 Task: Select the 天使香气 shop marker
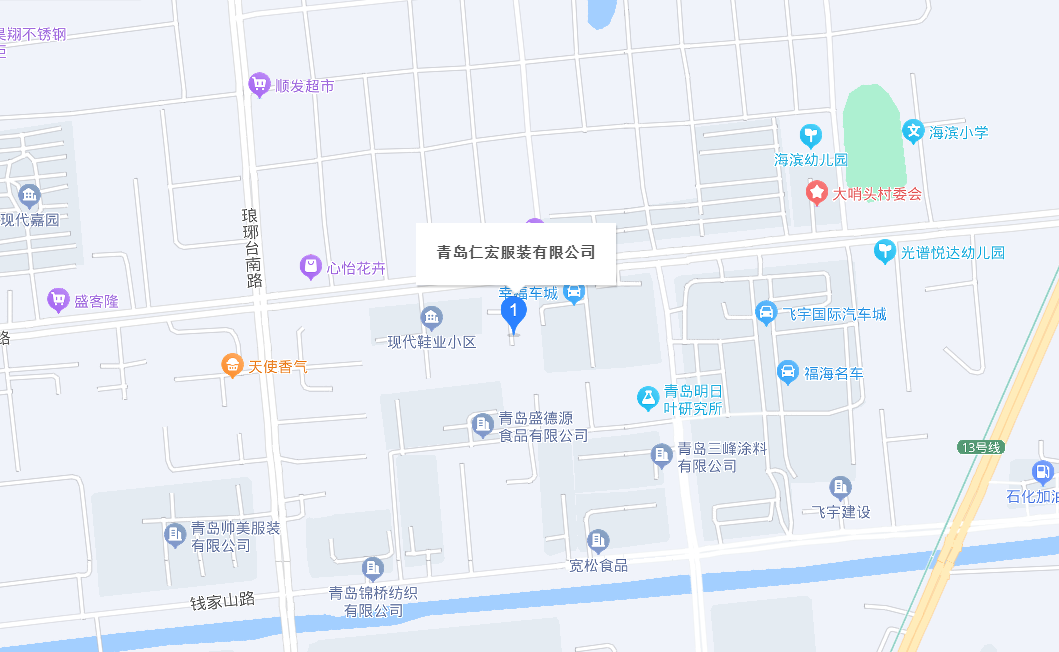pos(232,366)
